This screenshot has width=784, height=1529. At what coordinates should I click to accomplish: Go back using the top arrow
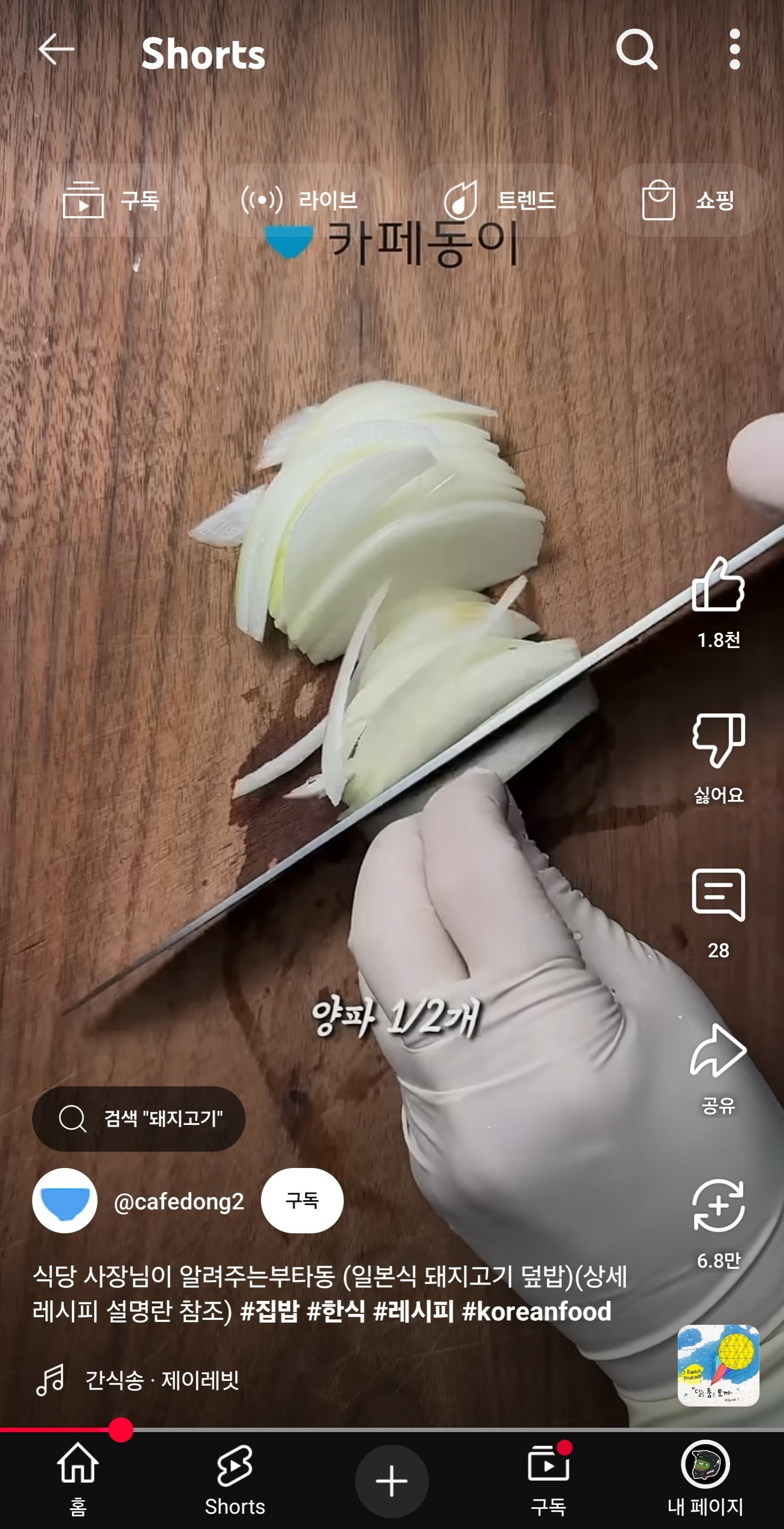pyautogui.click(x=56, y=50)
